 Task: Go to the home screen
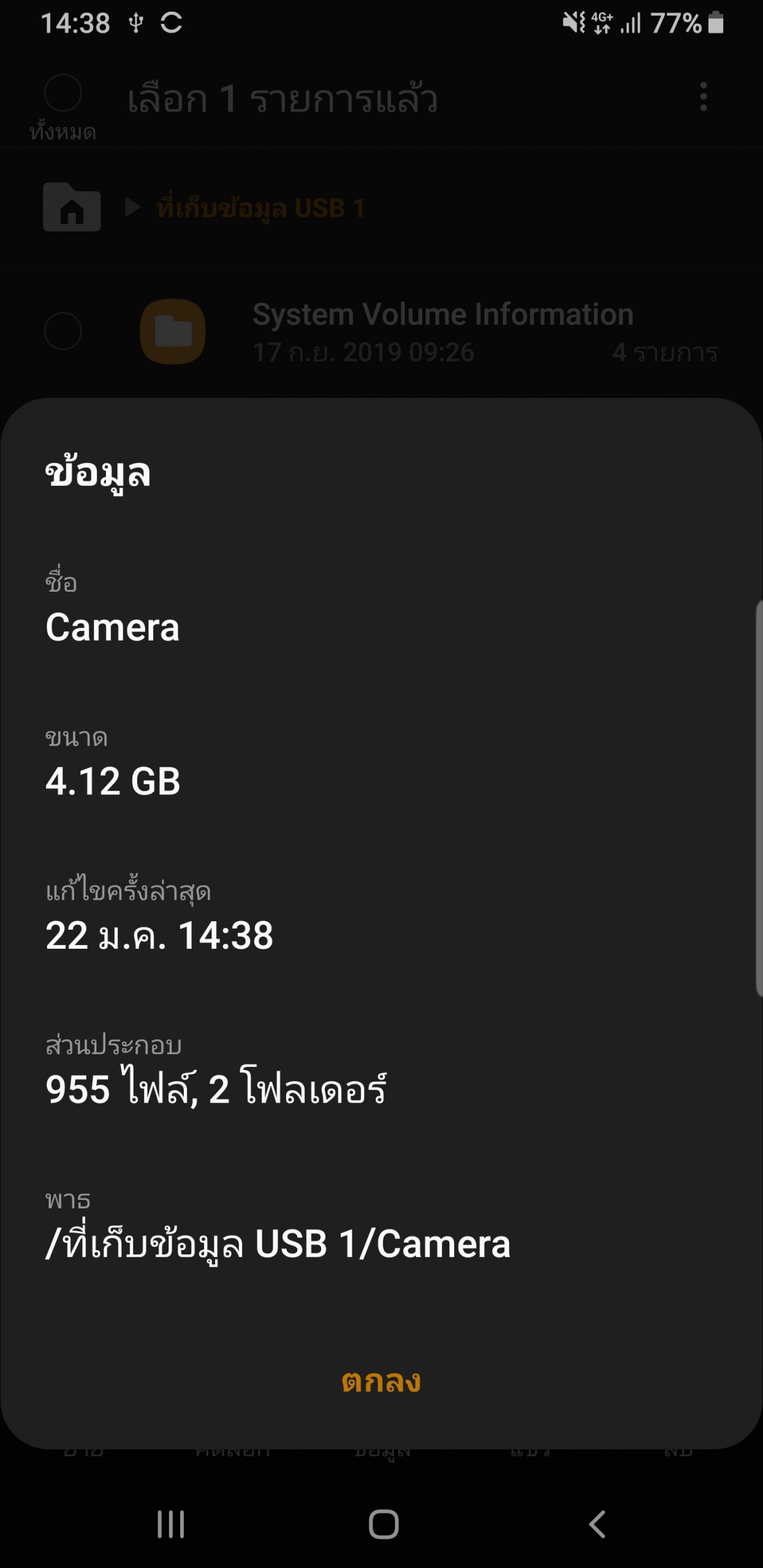[x=384, y=1524]
